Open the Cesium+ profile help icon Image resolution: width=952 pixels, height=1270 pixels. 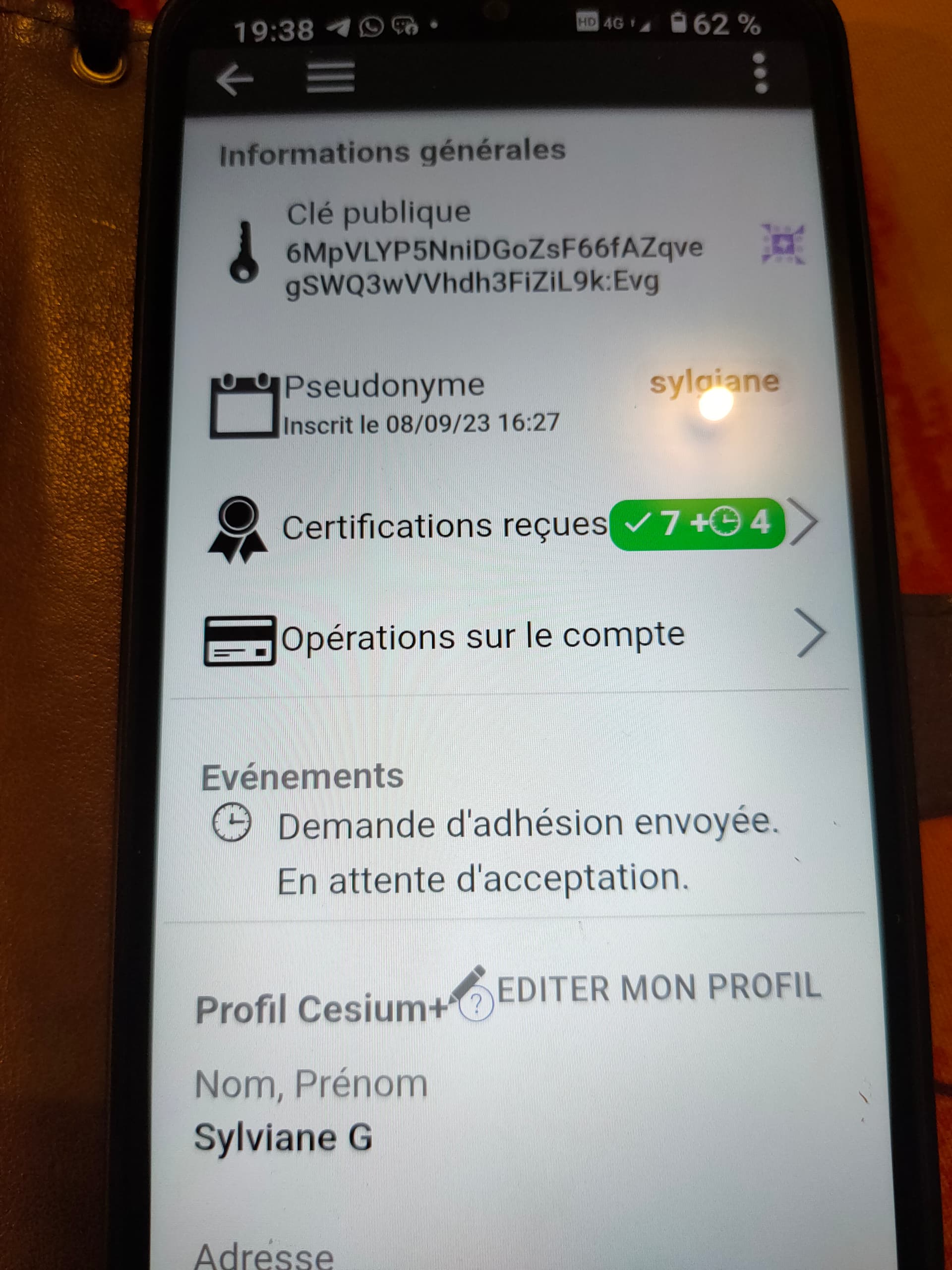476,1004
